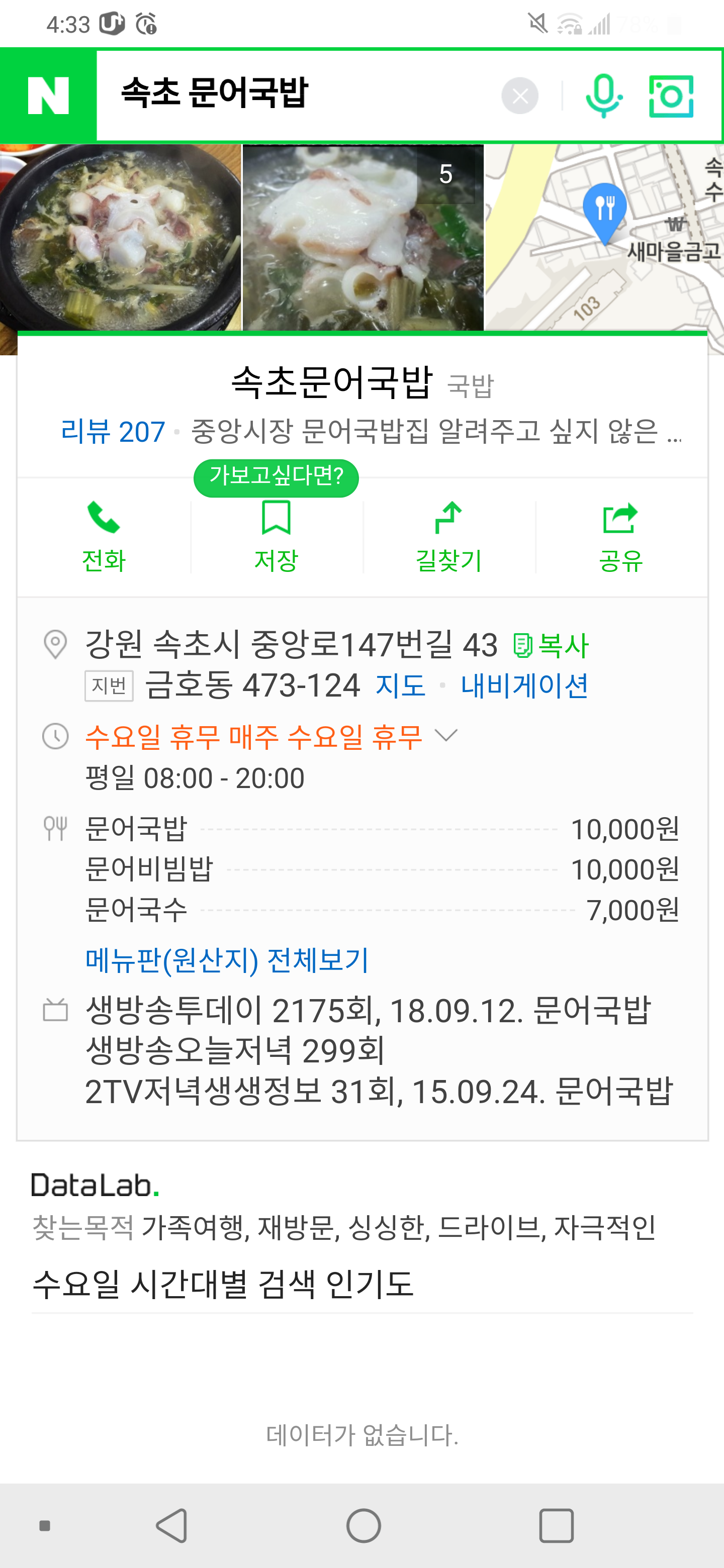Tap the Naver N logo button
Image resolution: width=724 pixels, height=1568 pixels.
click(48, 95)
